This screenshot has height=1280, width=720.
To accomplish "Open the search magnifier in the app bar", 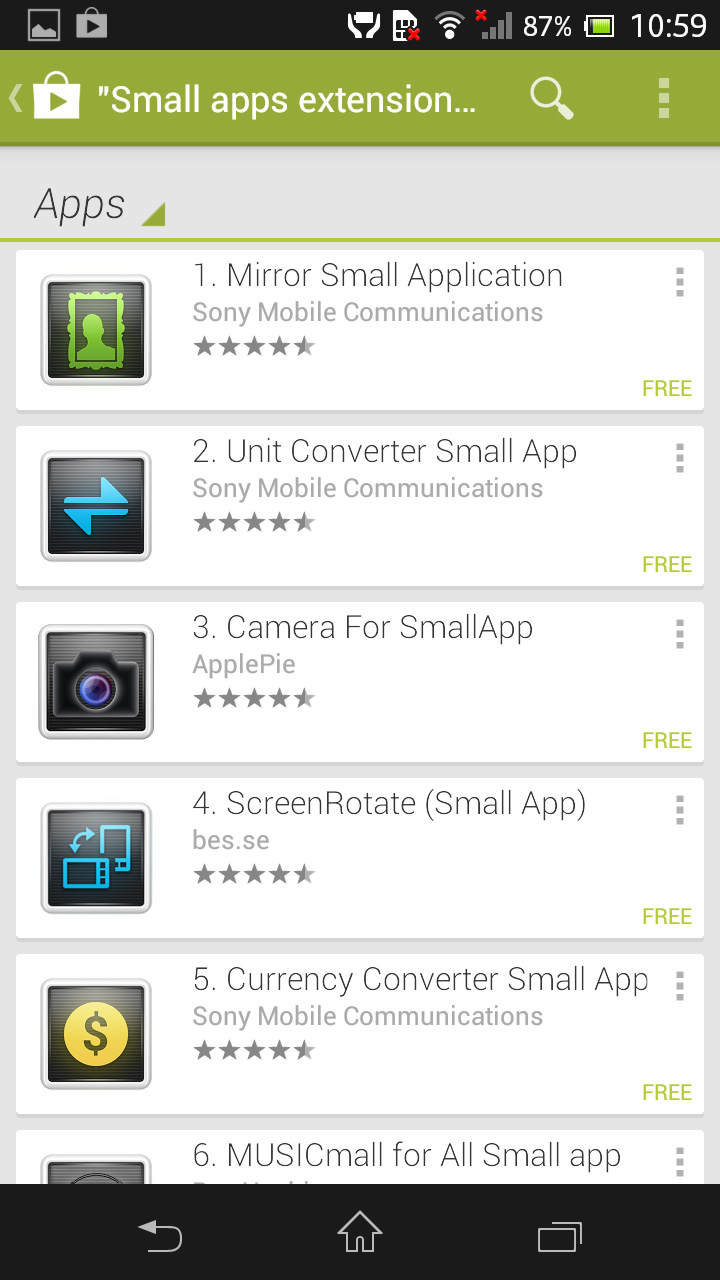I will [551, 99].
